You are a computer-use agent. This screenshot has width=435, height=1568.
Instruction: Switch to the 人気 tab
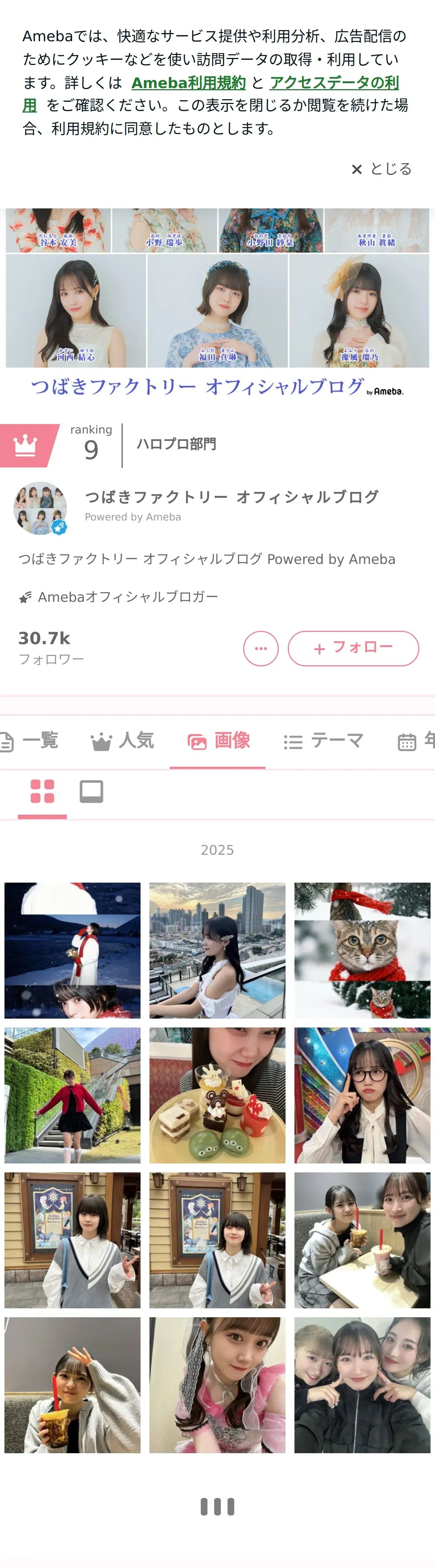[122, 741]
